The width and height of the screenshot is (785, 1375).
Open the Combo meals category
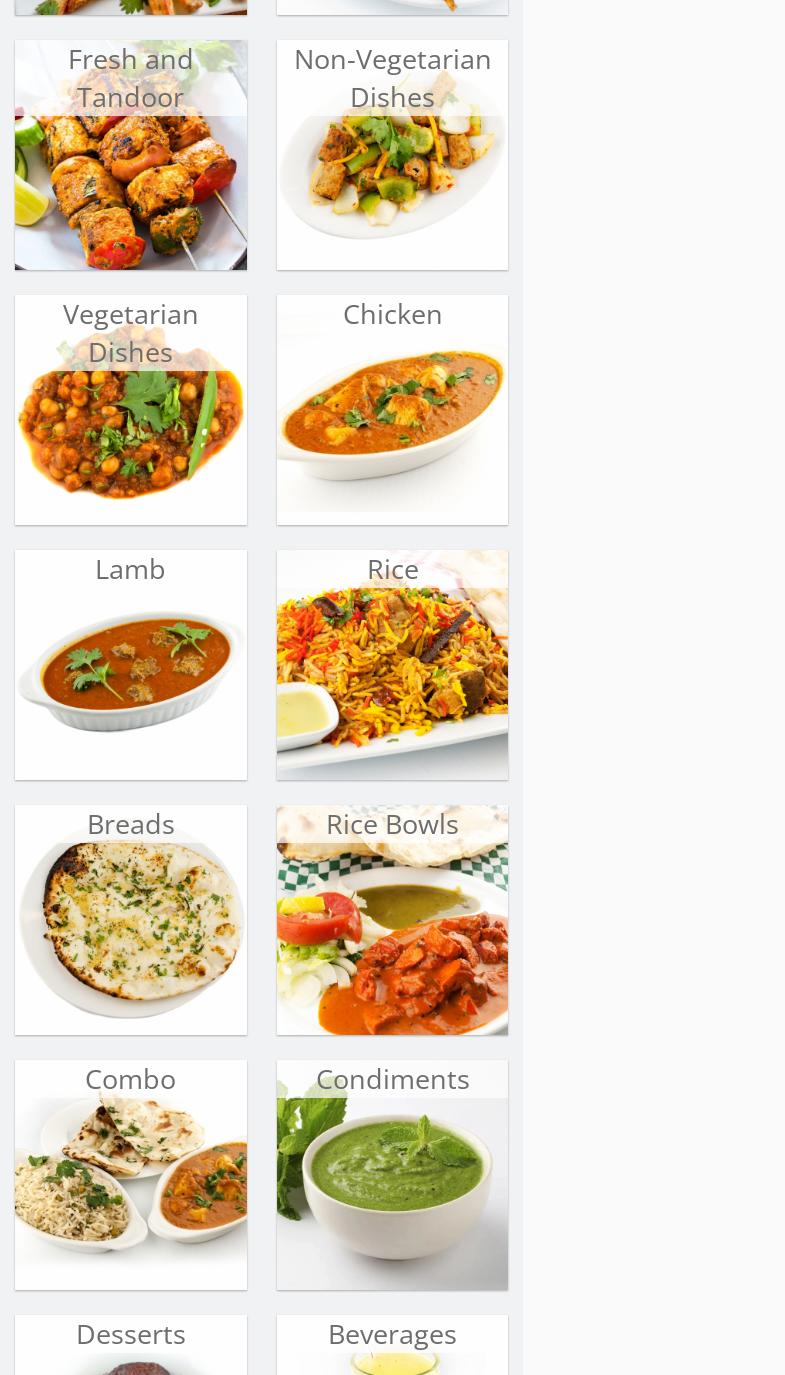(131, 1175)
